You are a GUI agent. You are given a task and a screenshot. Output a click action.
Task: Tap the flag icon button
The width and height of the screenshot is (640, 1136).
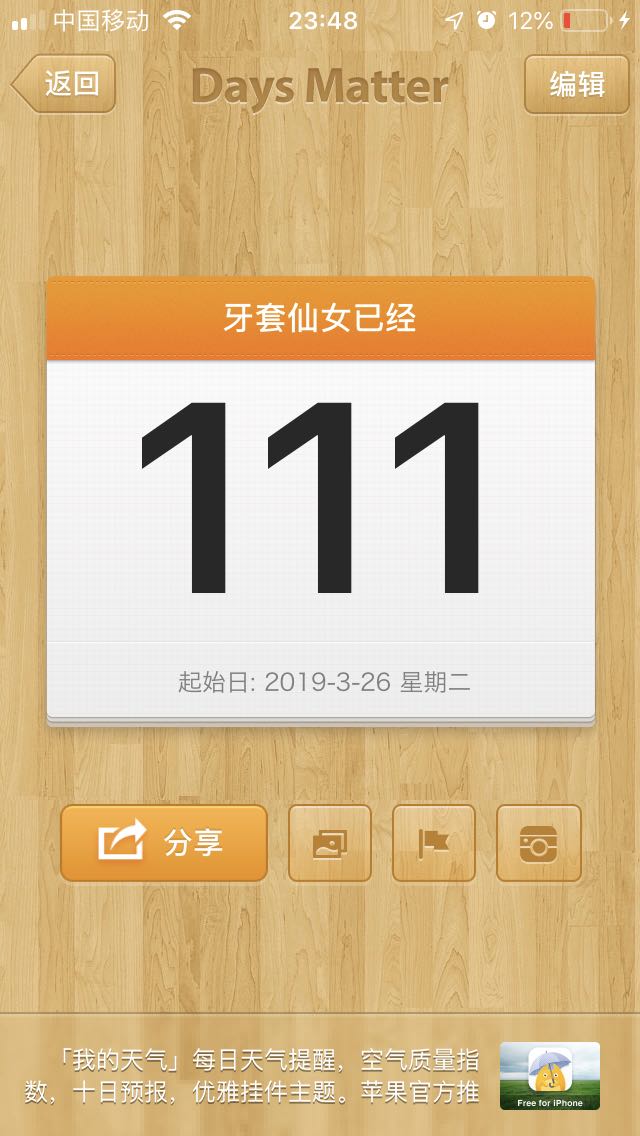point(433,843)
